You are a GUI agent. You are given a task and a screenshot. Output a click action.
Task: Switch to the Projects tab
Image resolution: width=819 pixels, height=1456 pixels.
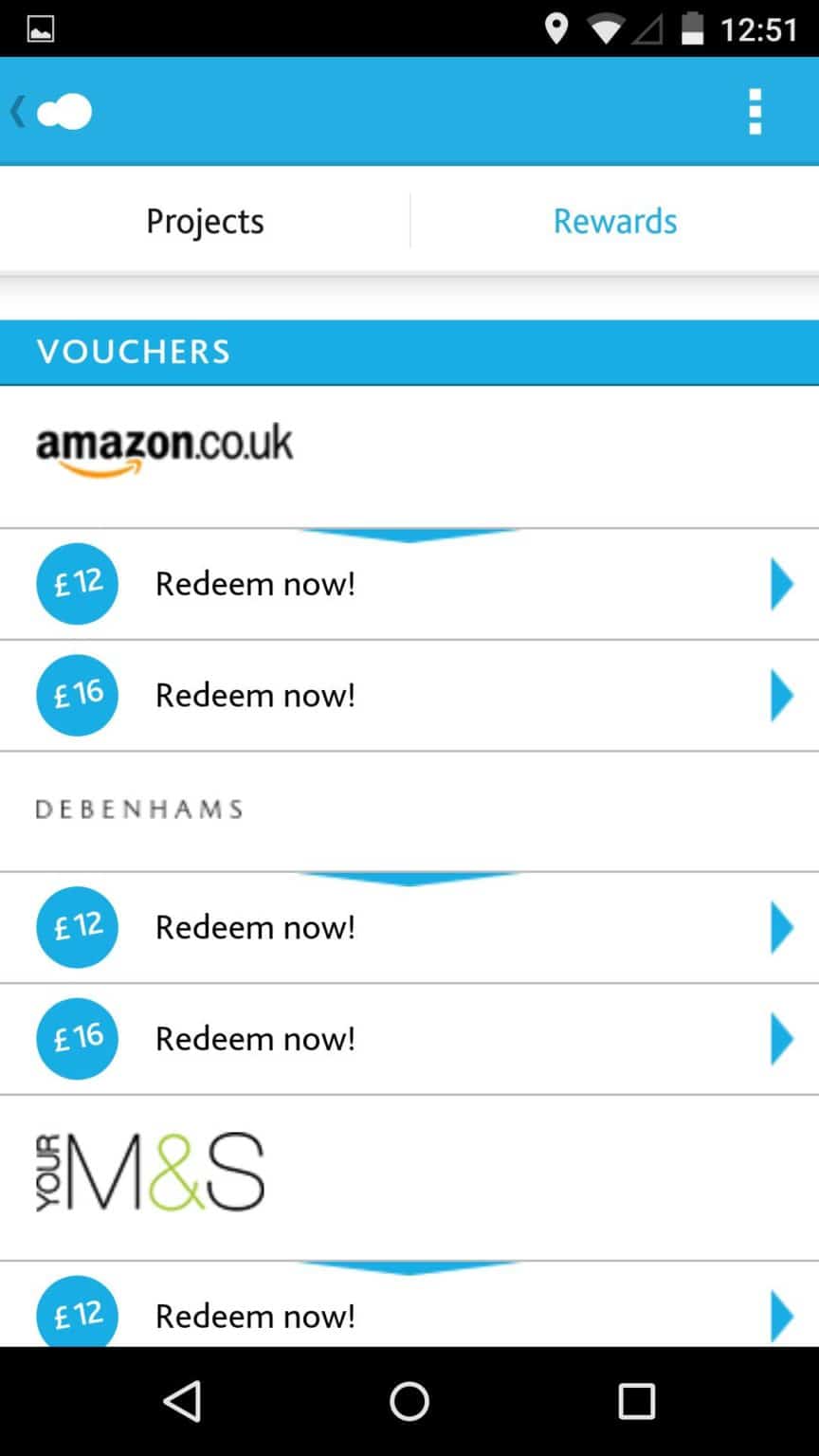[205, 221]
